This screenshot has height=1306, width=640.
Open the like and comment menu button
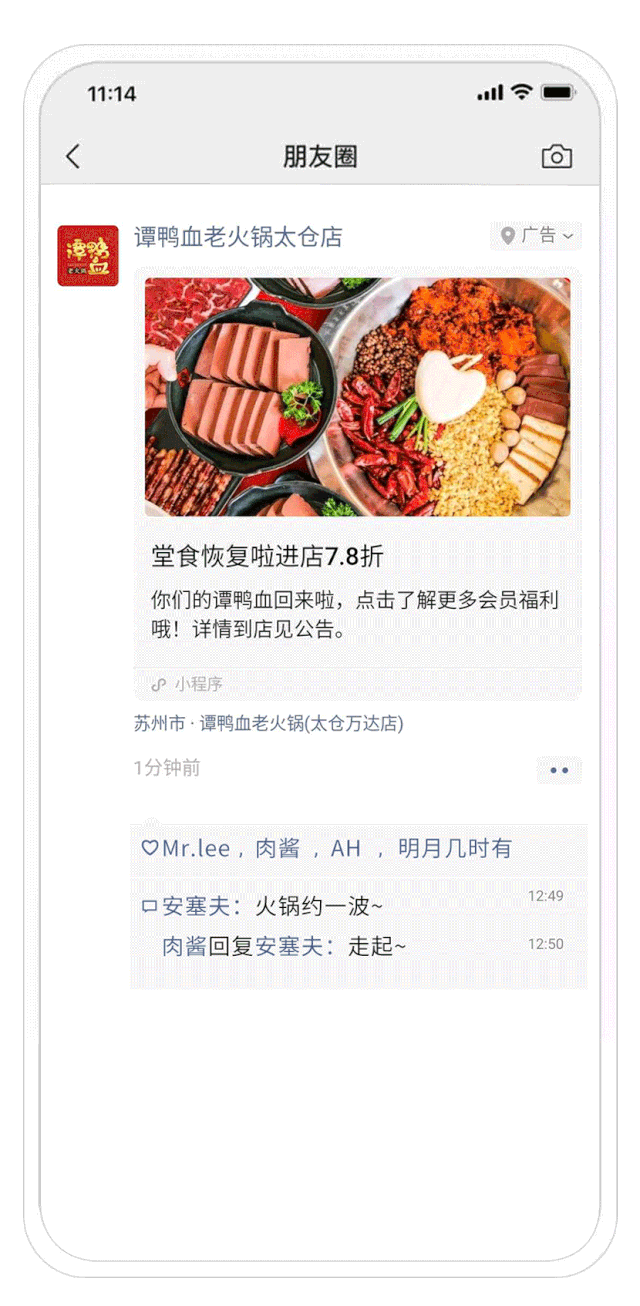(x=559, y=771)
